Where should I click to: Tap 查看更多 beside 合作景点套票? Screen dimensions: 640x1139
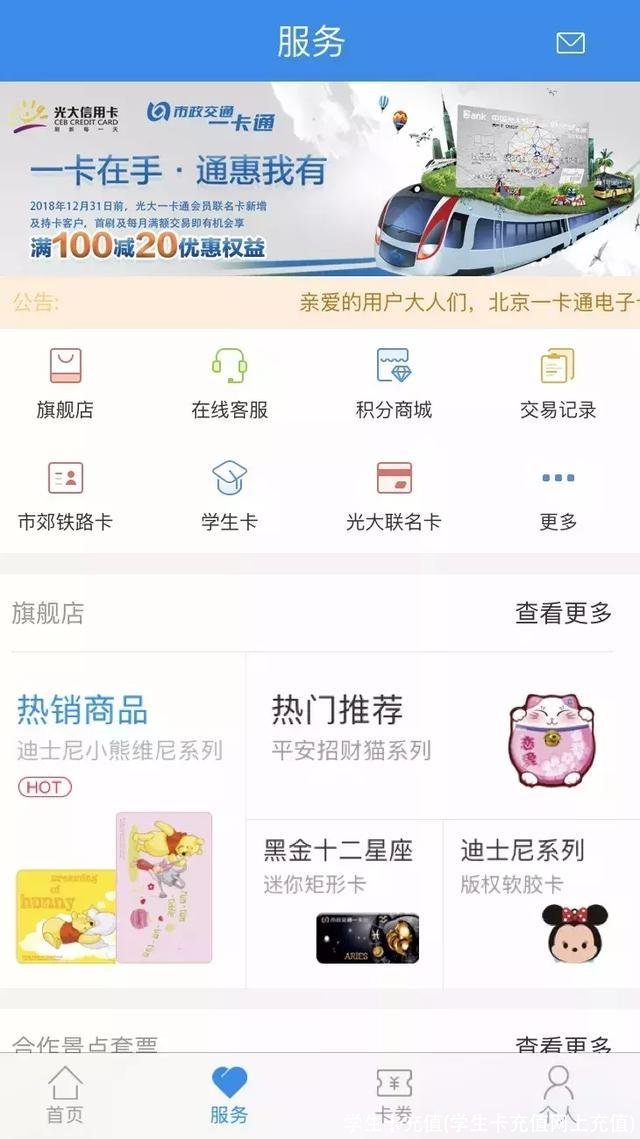563,1046
